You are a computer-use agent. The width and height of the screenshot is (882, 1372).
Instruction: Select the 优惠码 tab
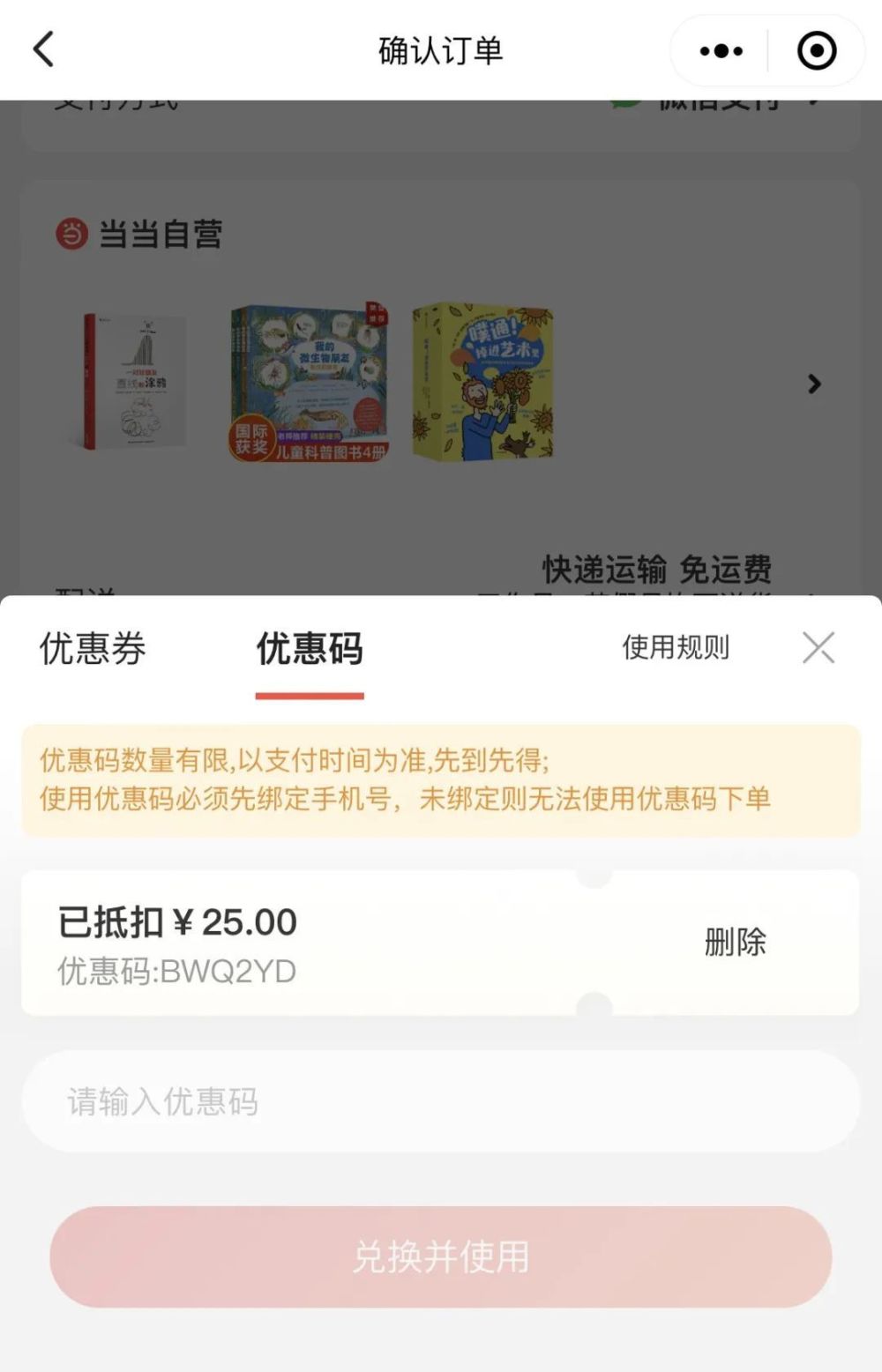(310, 650)
